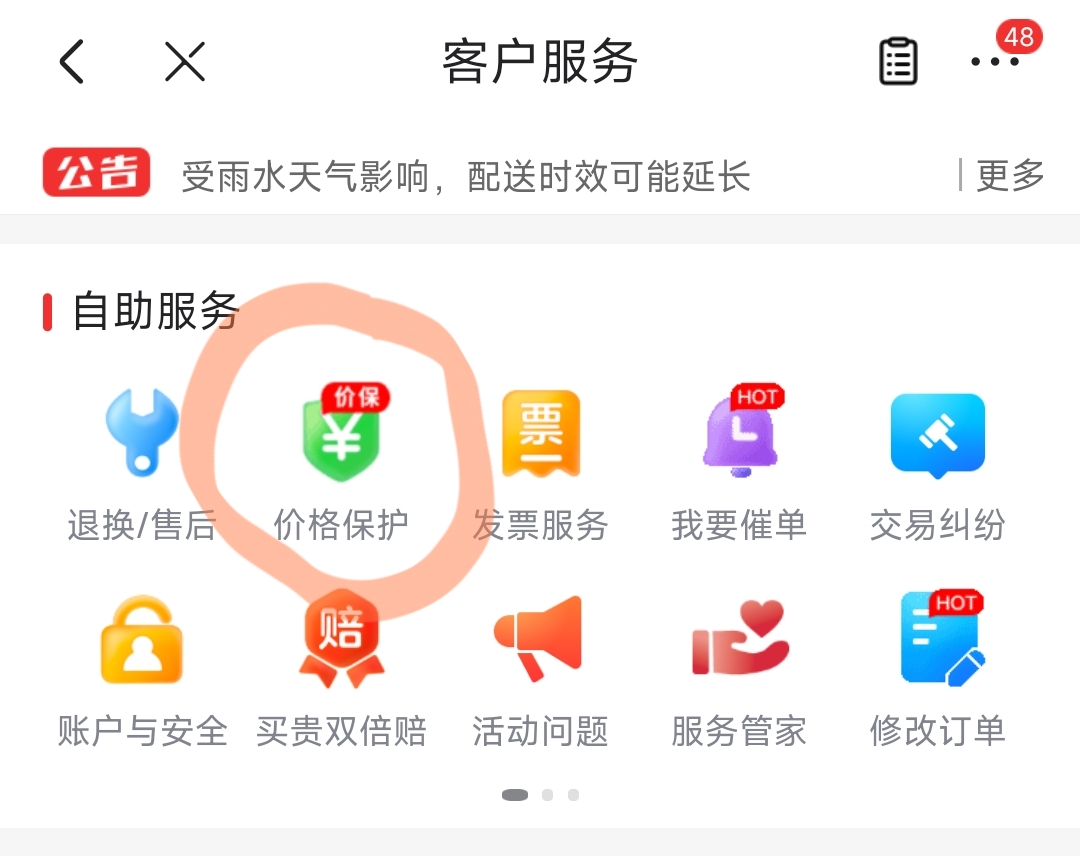Go back with the arrow icon
Image resolution: width=1080 pixels, height=856 pixels.
(x=72, y=61)
